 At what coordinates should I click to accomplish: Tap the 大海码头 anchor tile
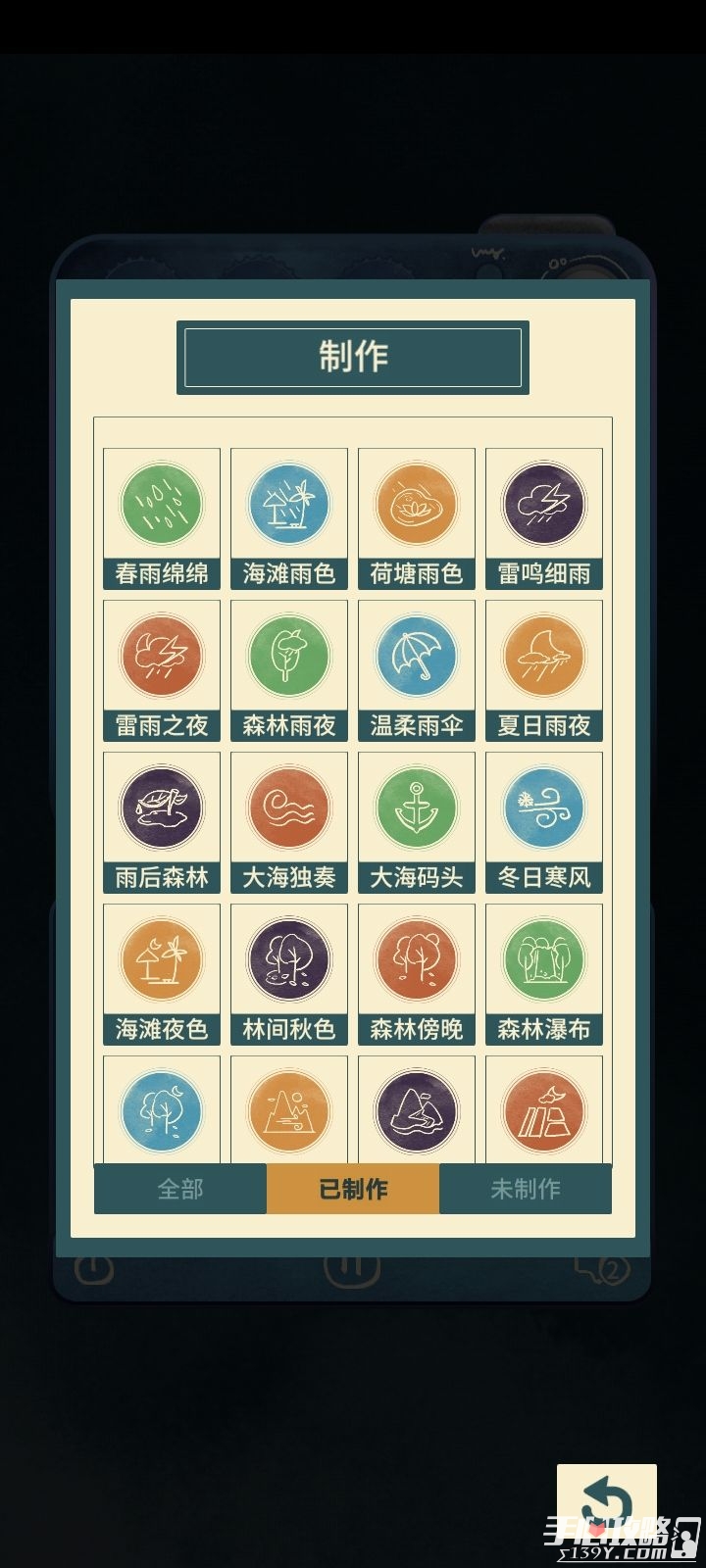[417, 821]
